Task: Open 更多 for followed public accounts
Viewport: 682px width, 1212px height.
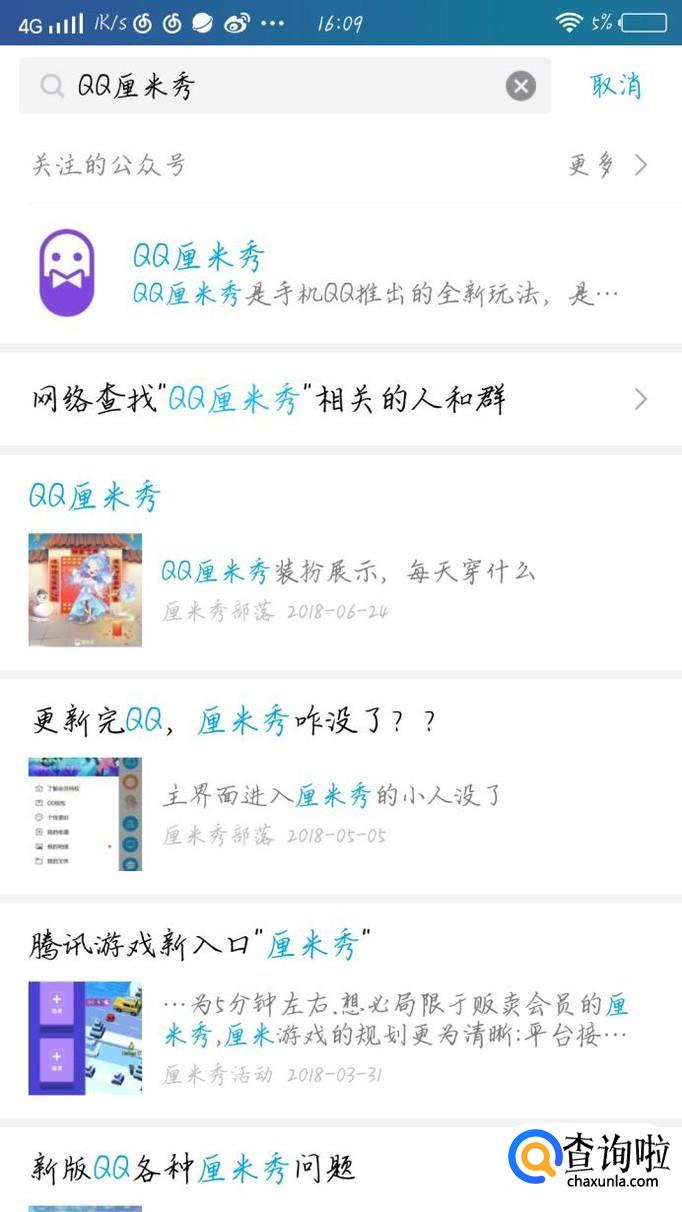Action: (606, 165)
